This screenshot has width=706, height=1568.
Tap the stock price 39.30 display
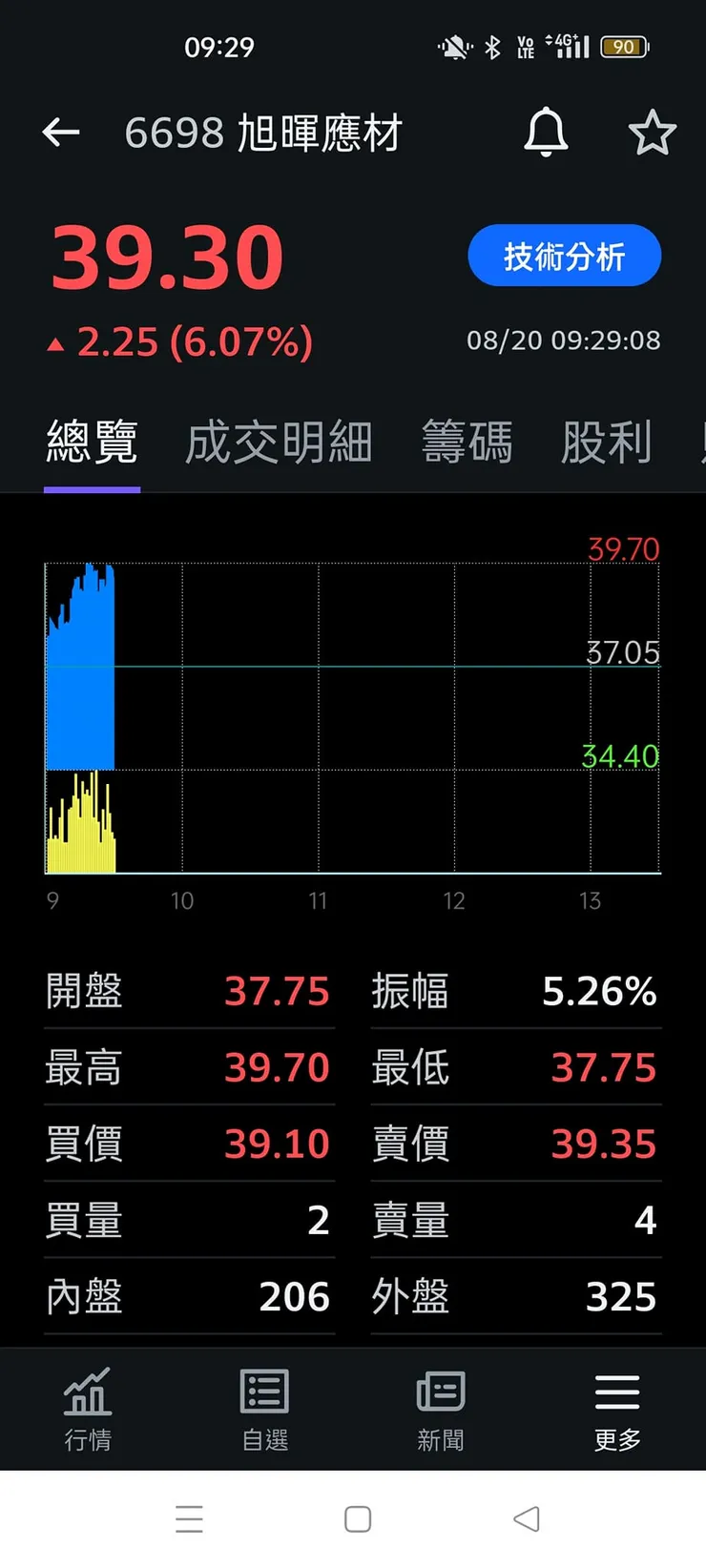[166, 254]
